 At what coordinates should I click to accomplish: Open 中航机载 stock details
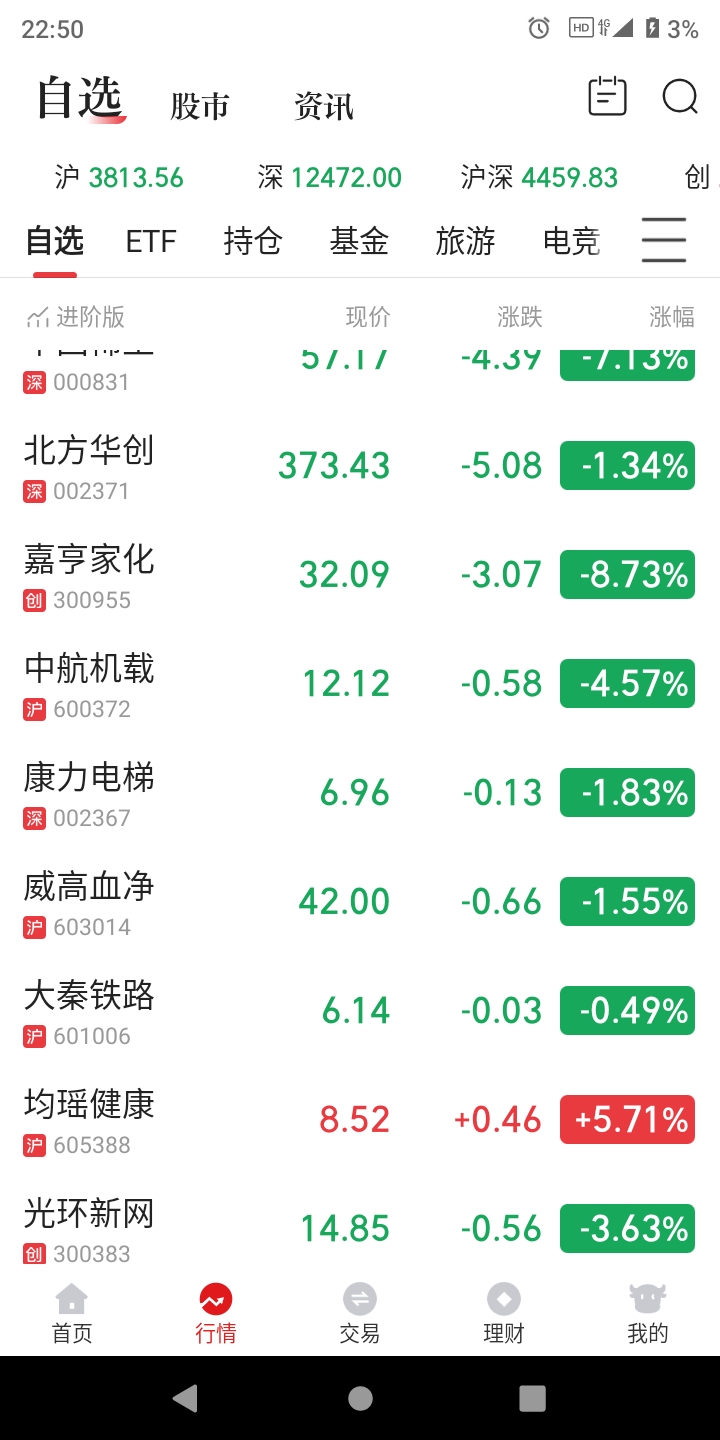point(360,684)
